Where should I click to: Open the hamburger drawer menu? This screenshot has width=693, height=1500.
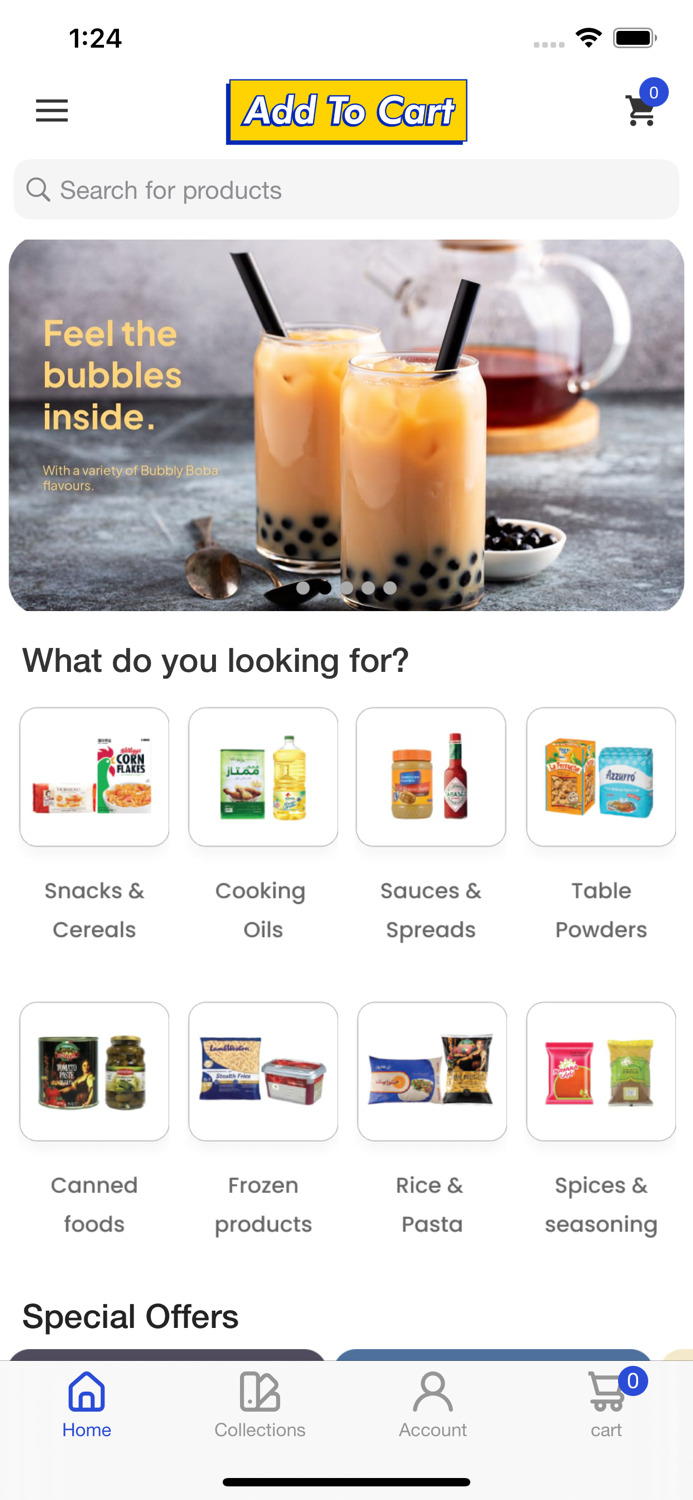click(52, 110)
